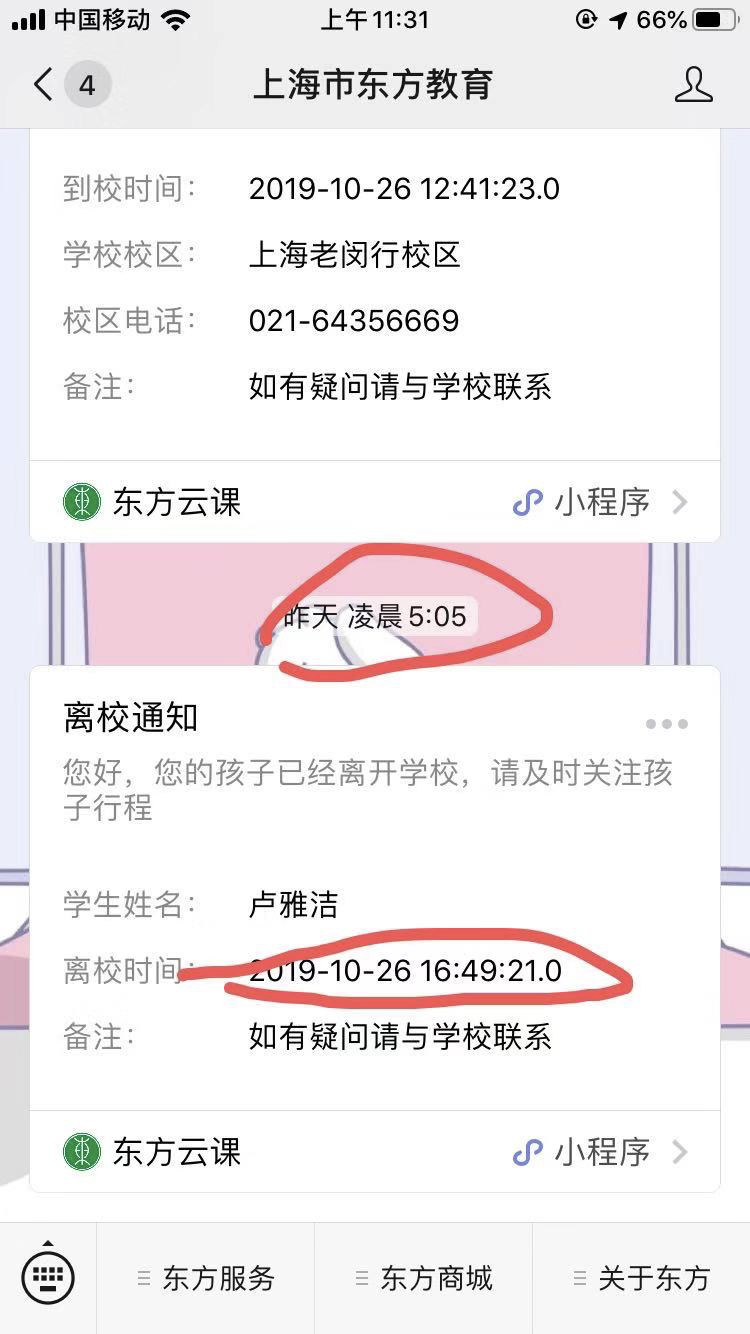Viewport: 750px width, 1334px height.
Task: Switch to keyboard input mode
Action: pos(48,1278)
